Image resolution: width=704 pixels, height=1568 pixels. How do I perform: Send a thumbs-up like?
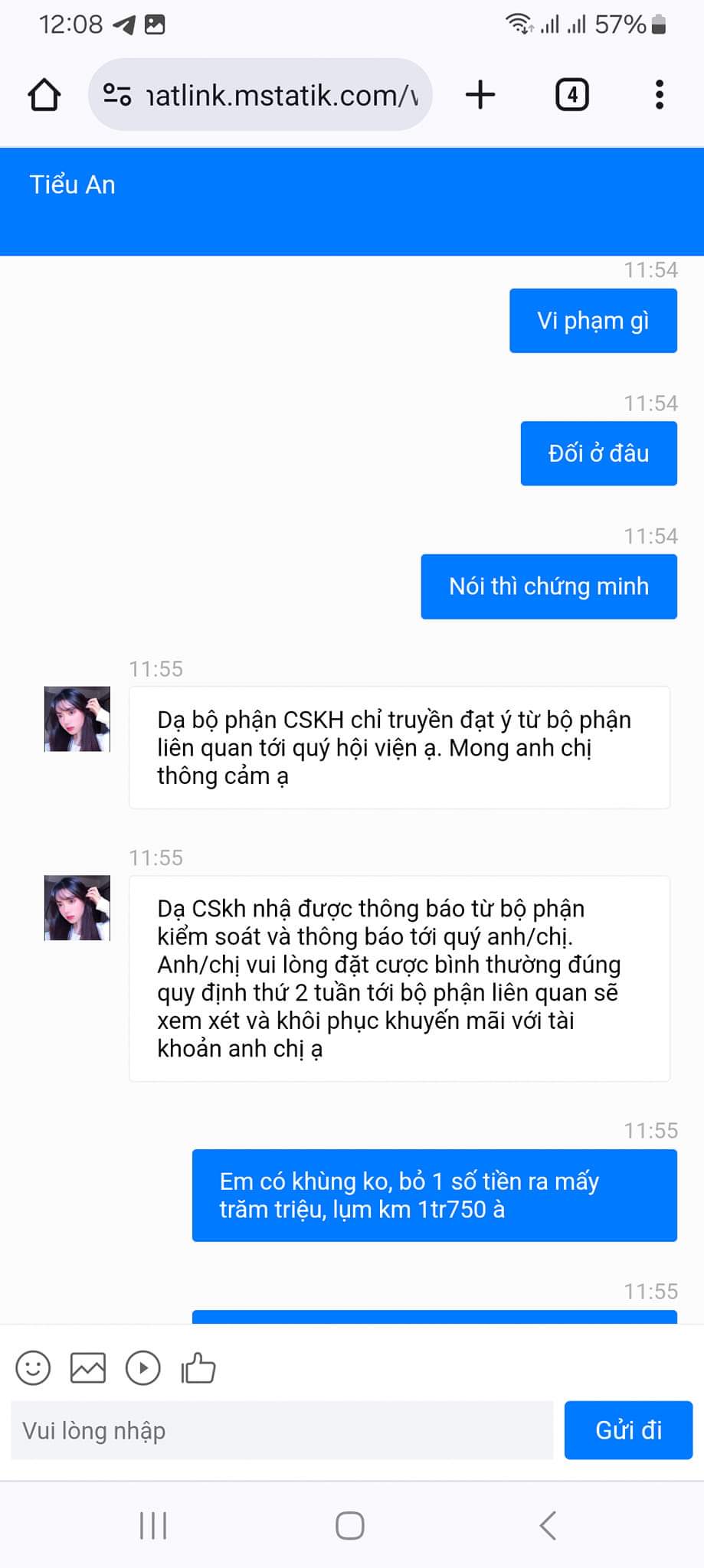tap(198, 1367)
